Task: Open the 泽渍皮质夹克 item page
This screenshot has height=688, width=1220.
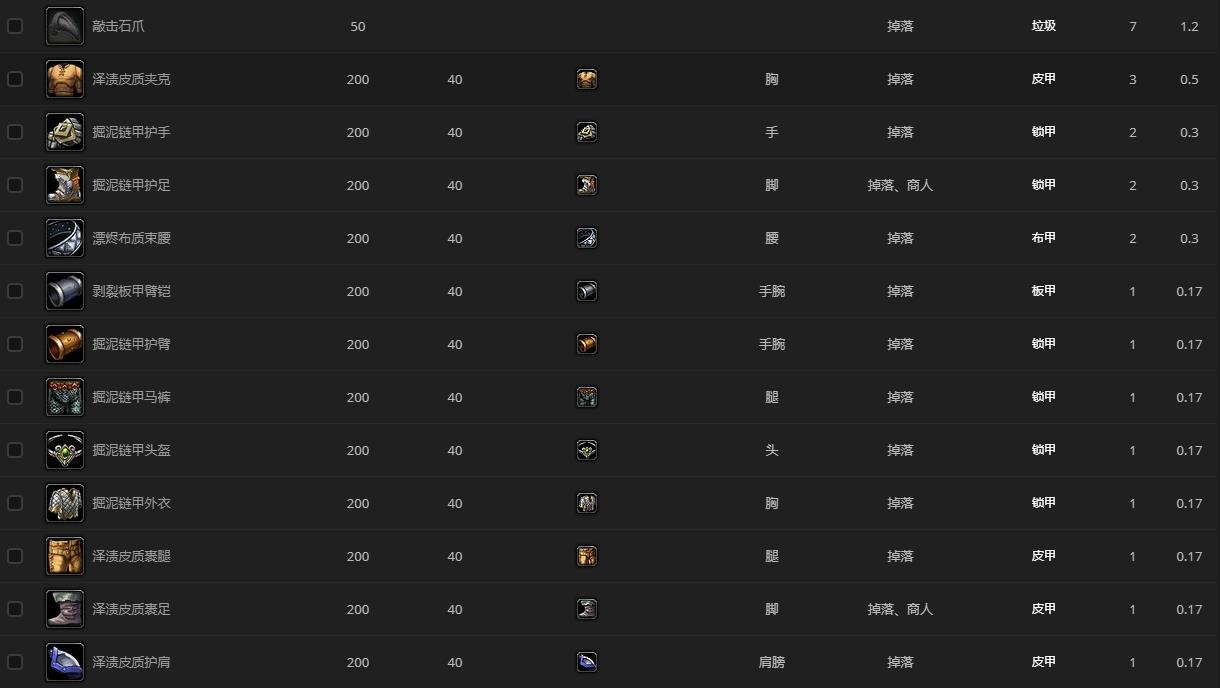Action: [131, 79]
